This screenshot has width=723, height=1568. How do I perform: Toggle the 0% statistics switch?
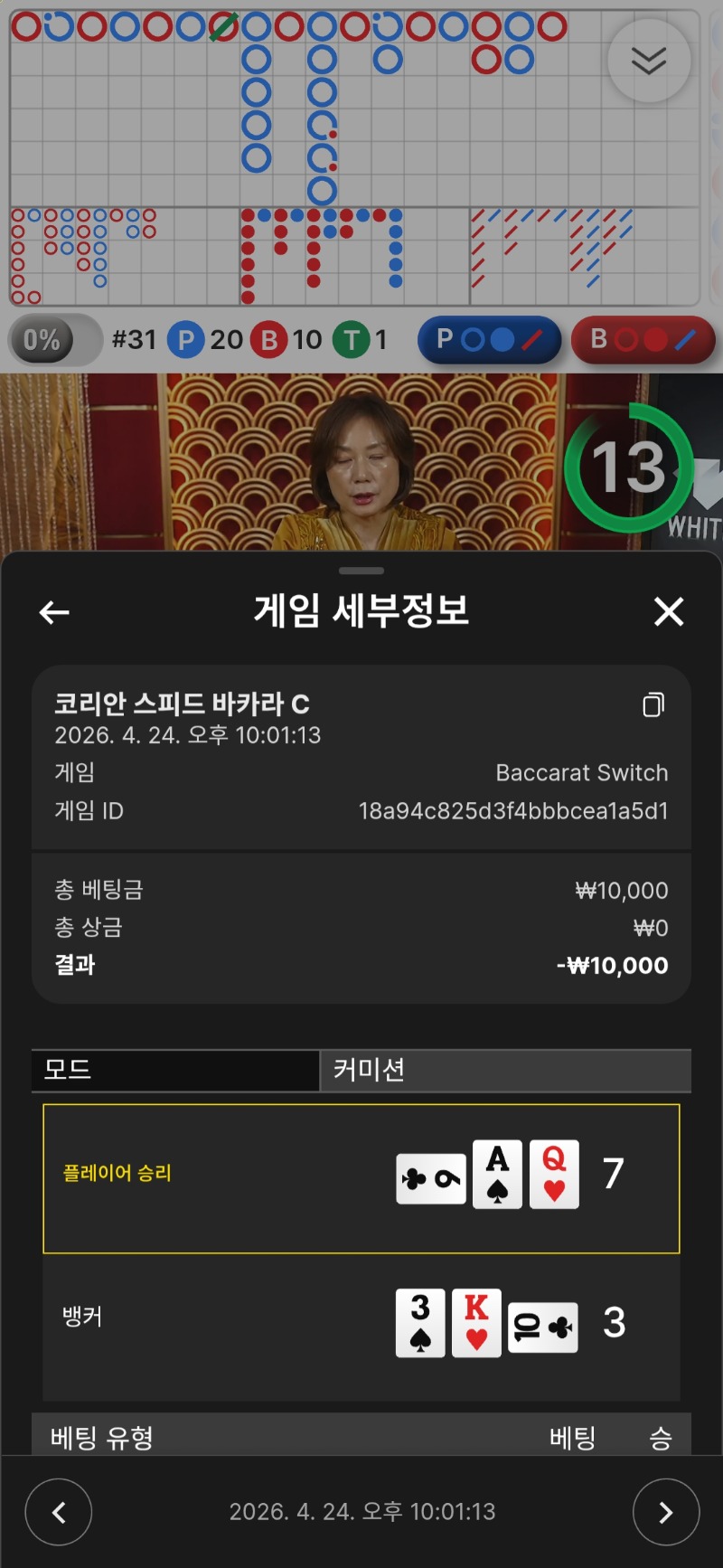(x=54, y=340)
